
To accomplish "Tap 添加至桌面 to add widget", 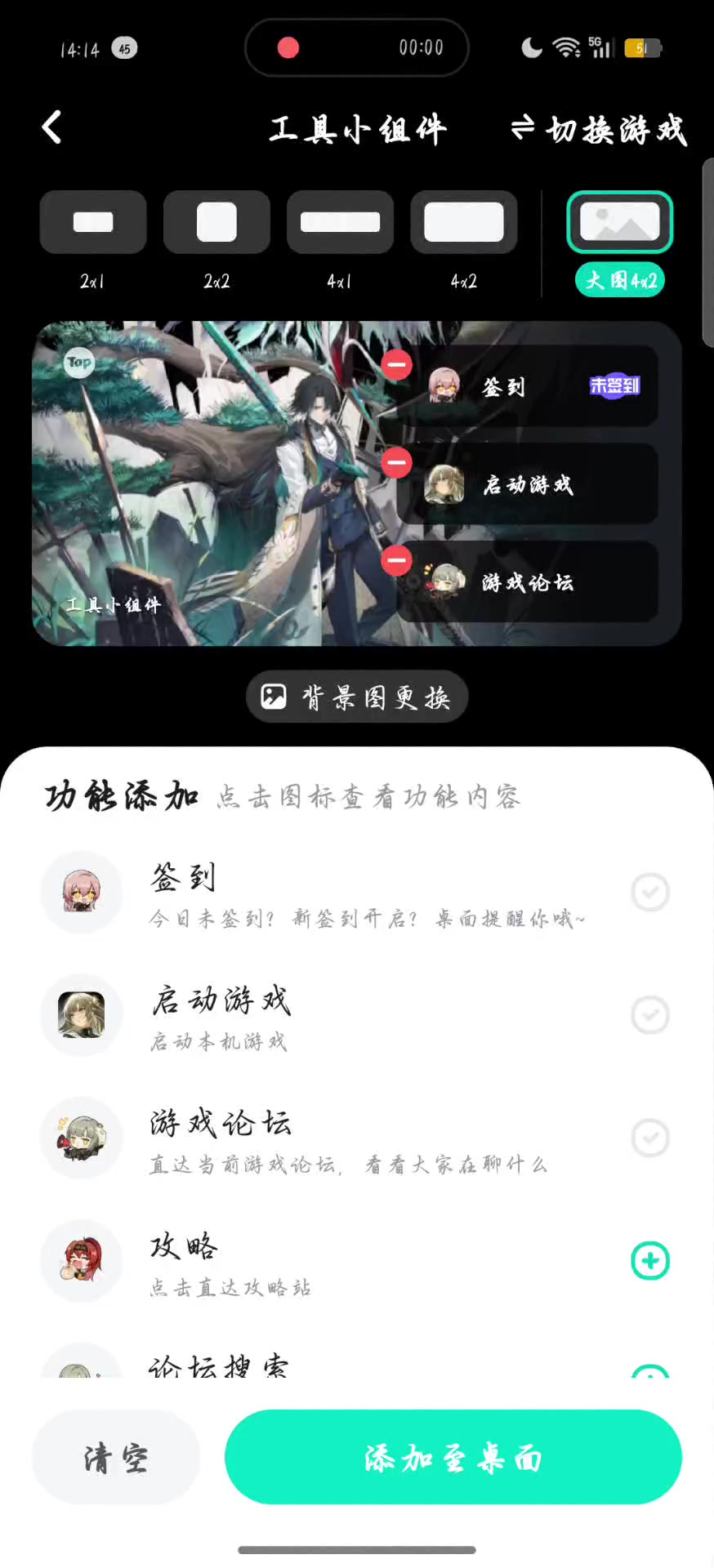I will pyautogui.click(x=453, y=1457).
